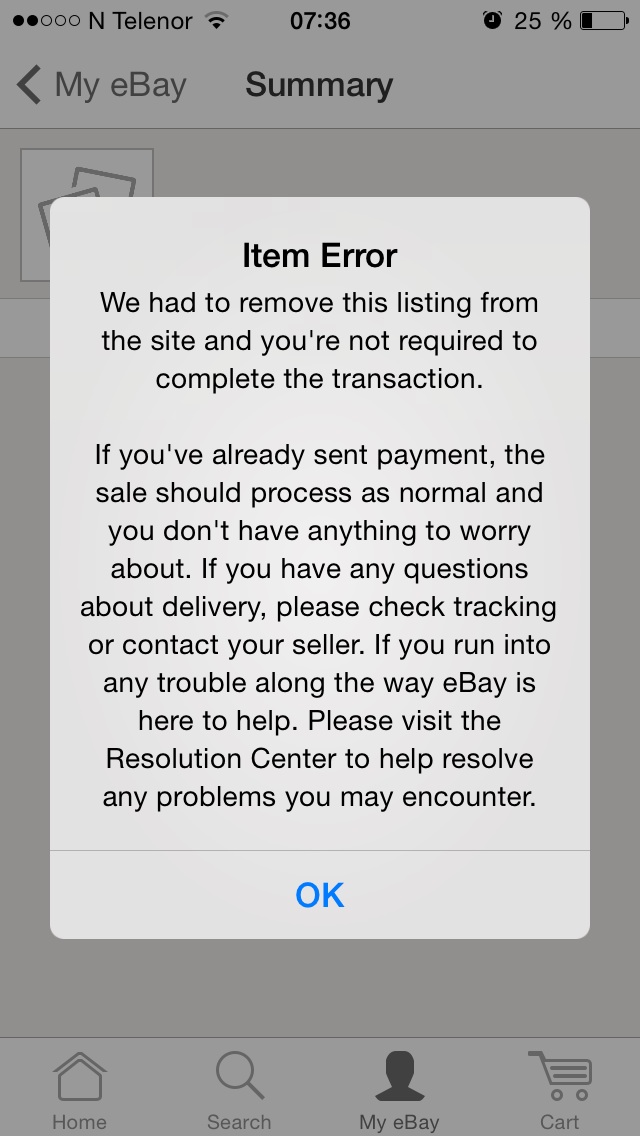This screenshot has height=1136, width=640.
Task: Dismiss the Item Error dialog with OK
Action: pos(320,895)
